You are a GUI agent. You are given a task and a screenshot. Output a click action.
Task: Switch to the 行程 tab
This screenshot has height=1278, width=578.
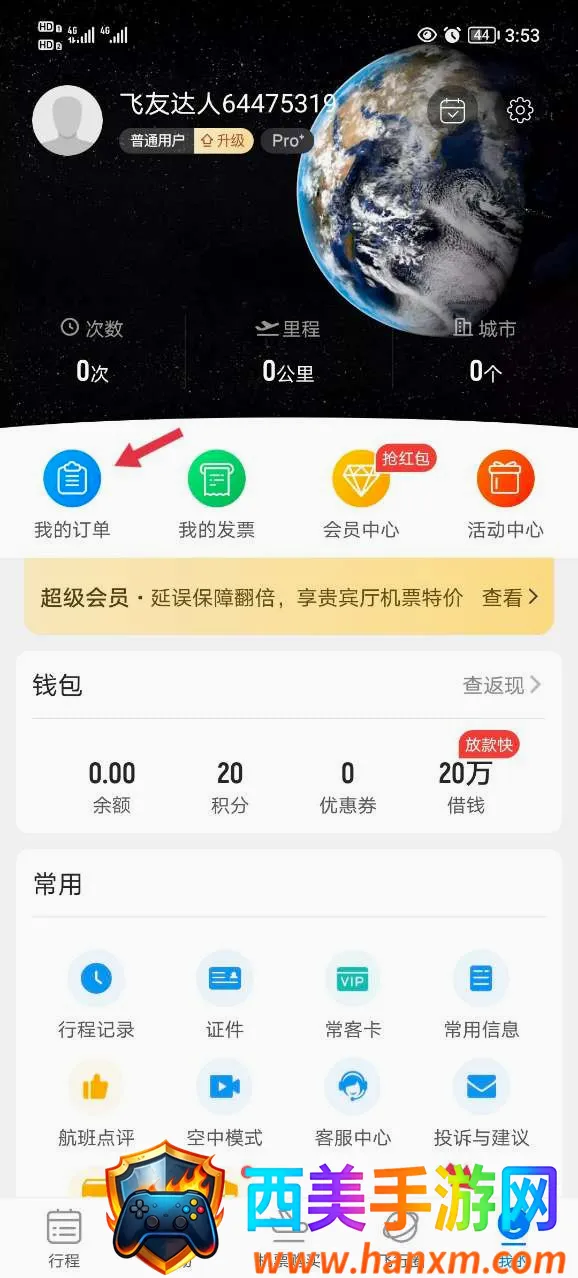pyautogui.click(x=64, y=1238)
